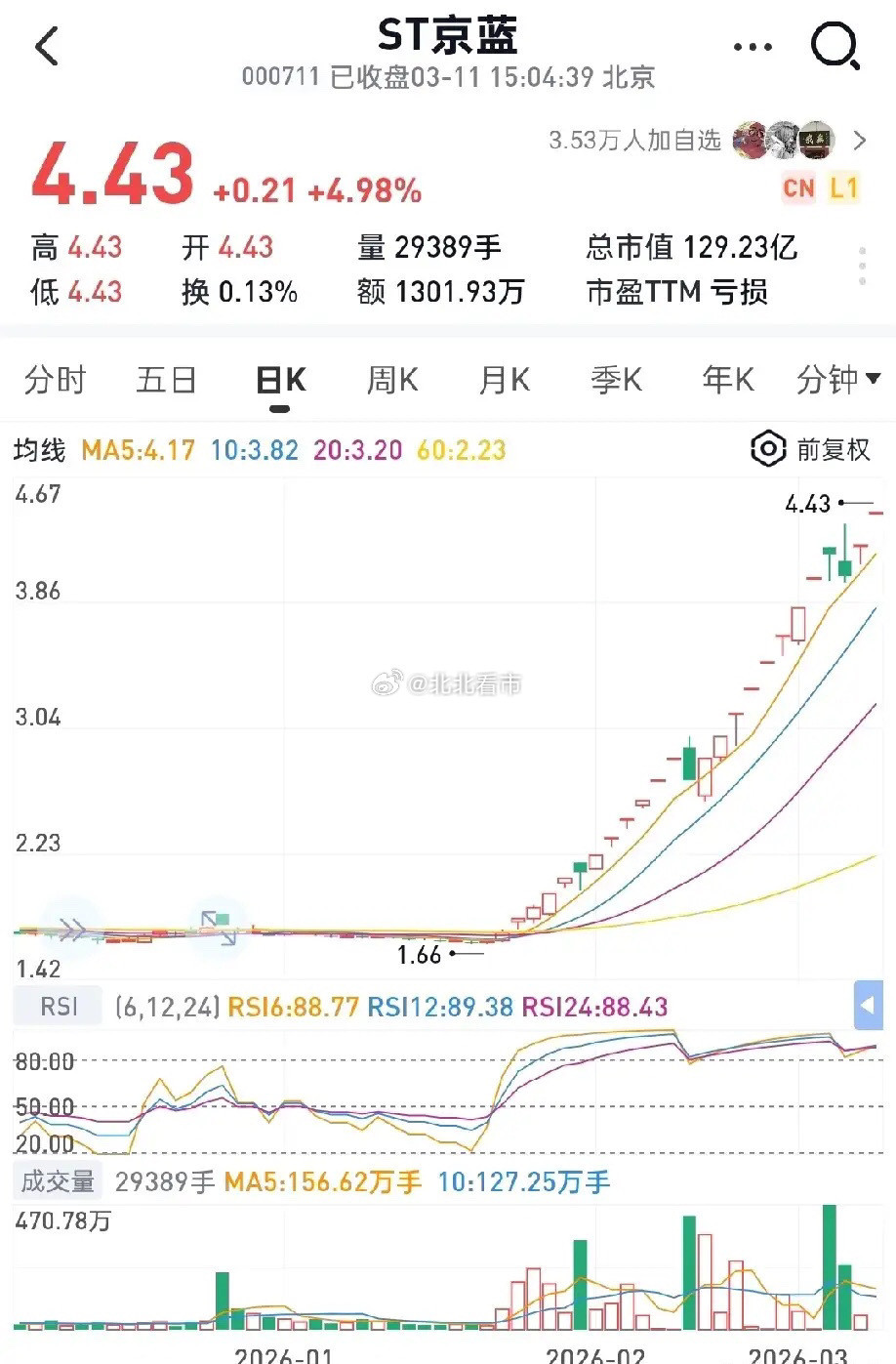Tap the back arrow to exit stock page
Viewport: 896px width, 1364px height.
point(44,44)
